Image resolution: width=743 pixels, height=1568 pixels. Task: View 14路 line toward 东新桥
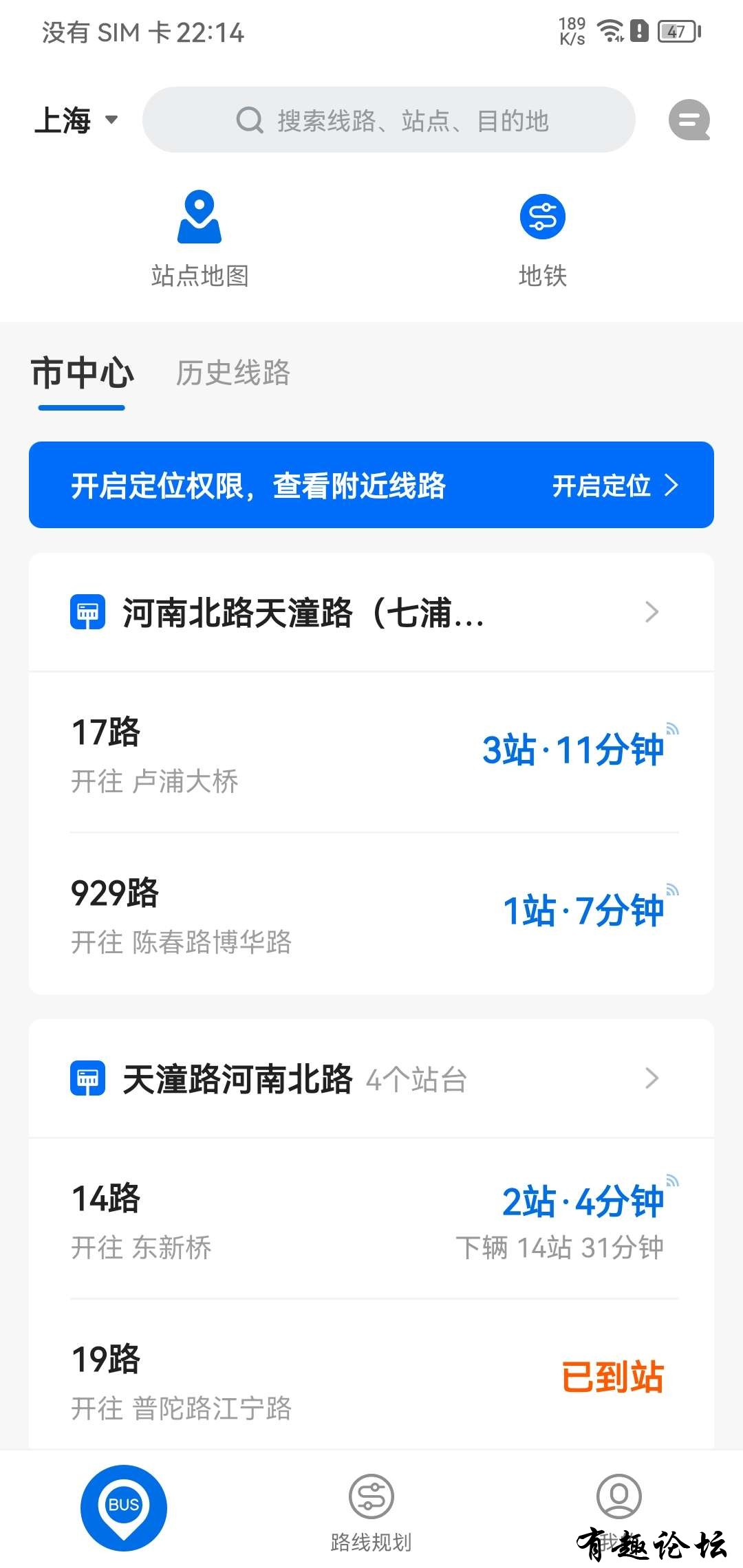(x=371, y=1219)
